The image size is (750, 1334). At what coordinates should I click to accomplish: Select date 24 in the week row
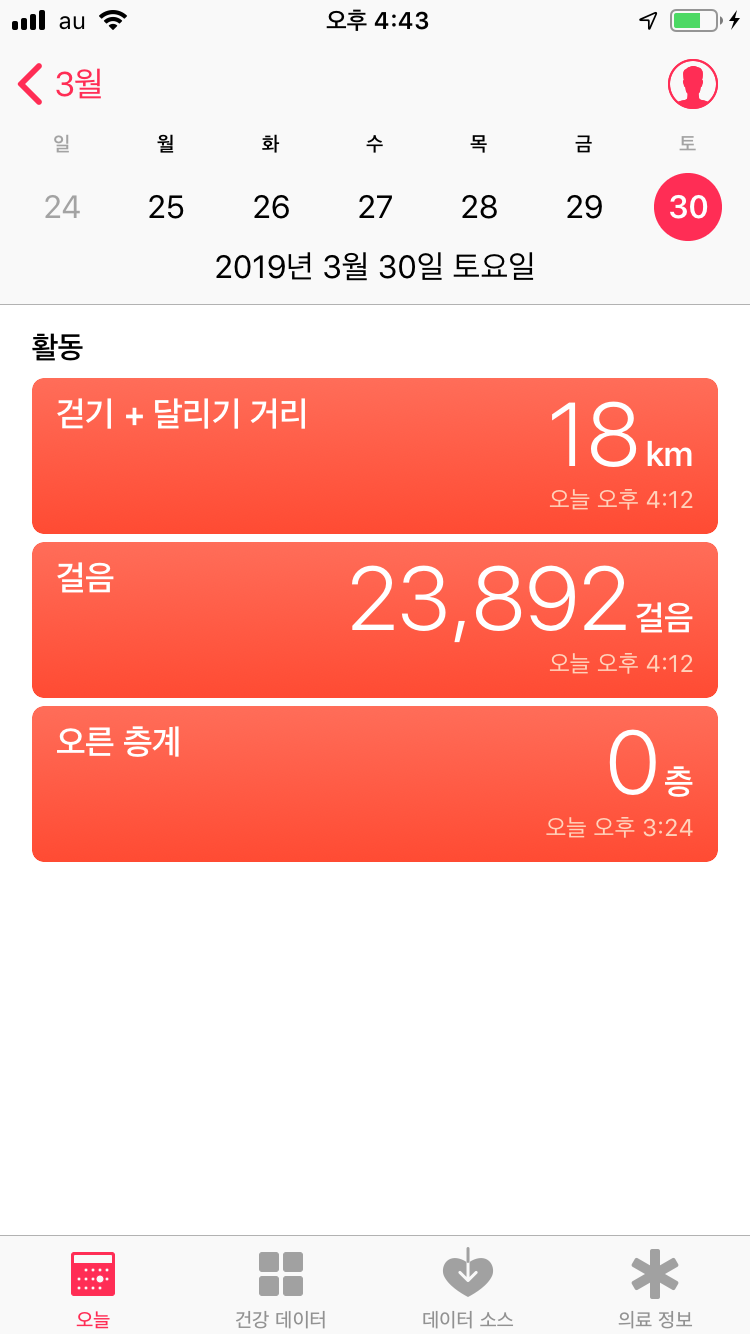62,207
